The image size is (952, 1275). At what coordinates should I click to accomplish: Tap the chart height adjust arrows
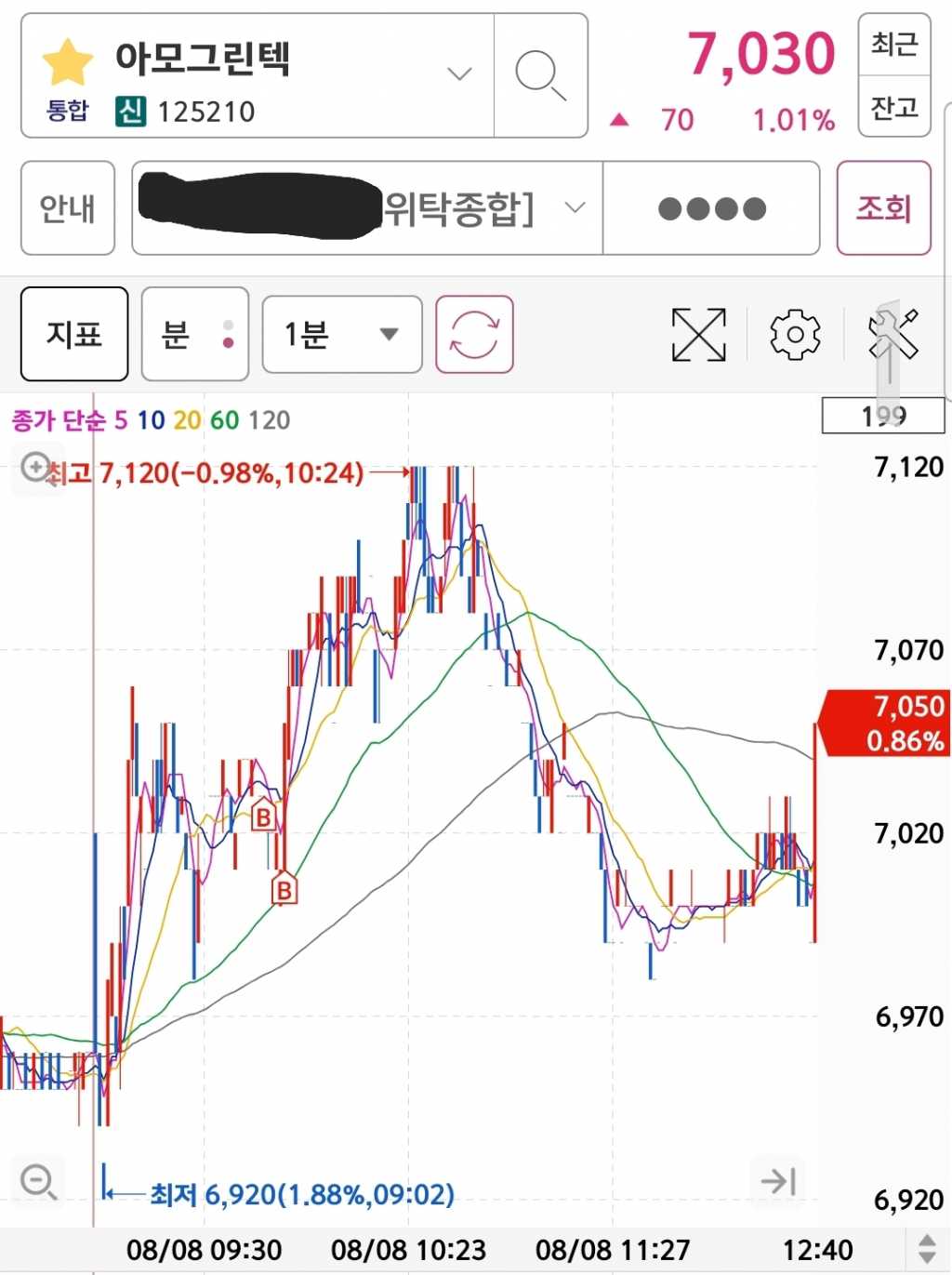pos(927,1248)
